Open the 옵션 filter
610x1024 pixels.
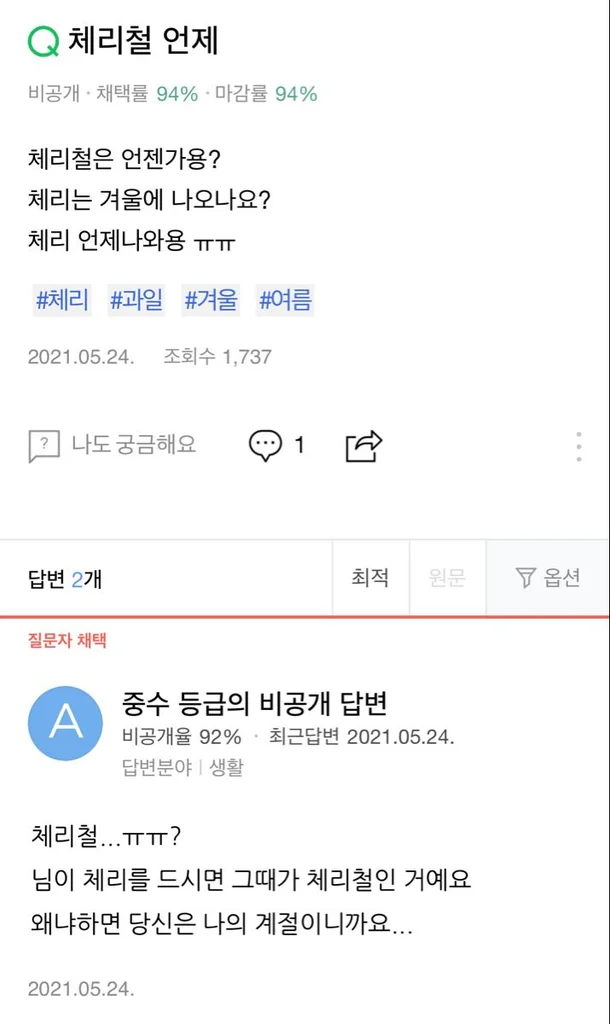[x=547, y=578]
